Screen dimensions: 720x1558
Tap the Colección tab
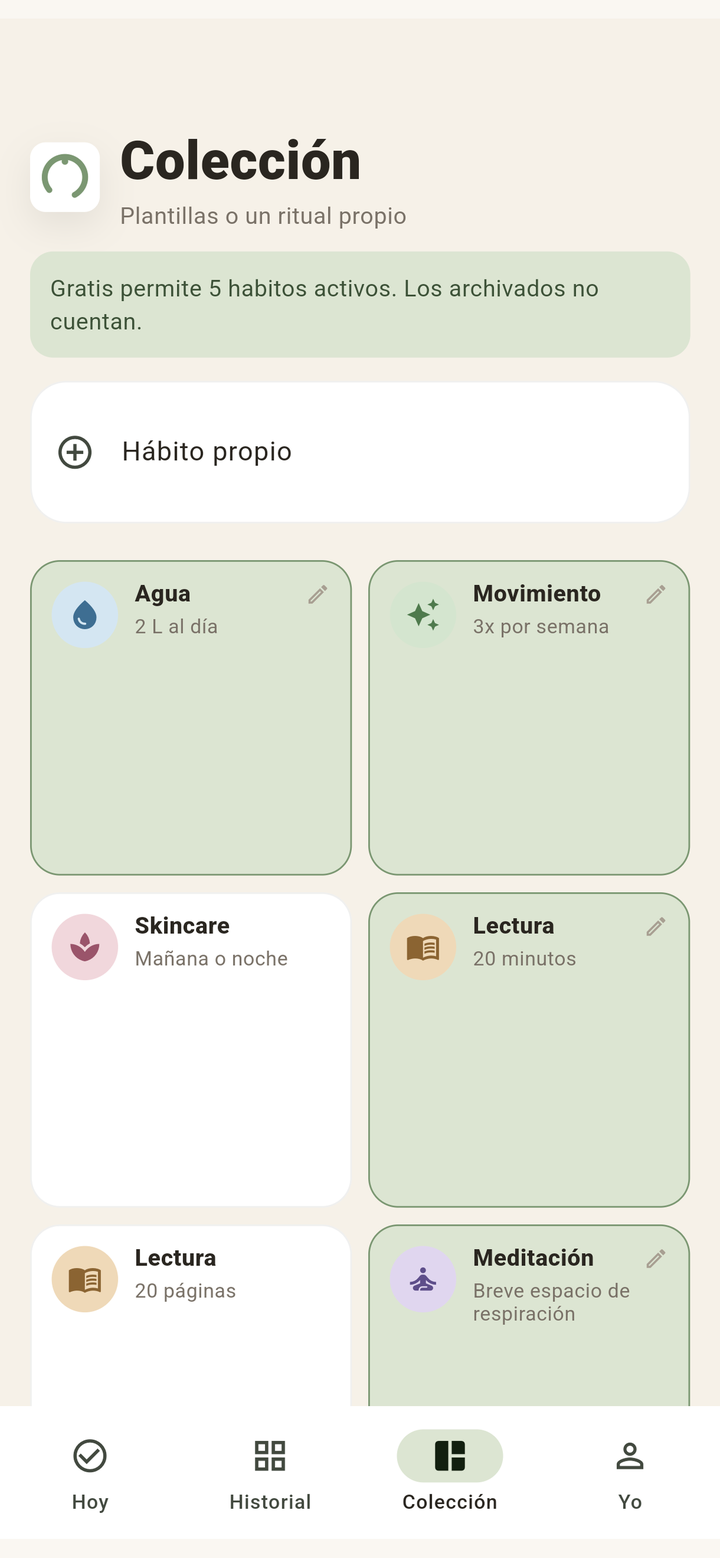(x=450, y=1474)
